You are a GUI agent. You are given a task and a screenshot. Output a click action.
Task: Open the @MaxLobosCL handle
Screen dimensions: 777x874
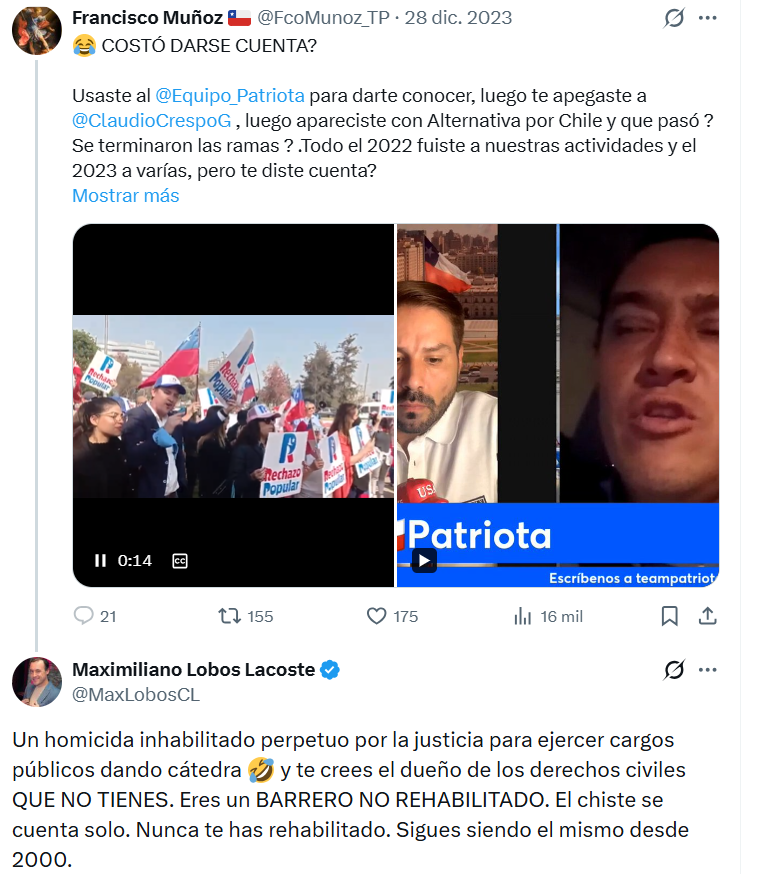coord(136,695)
